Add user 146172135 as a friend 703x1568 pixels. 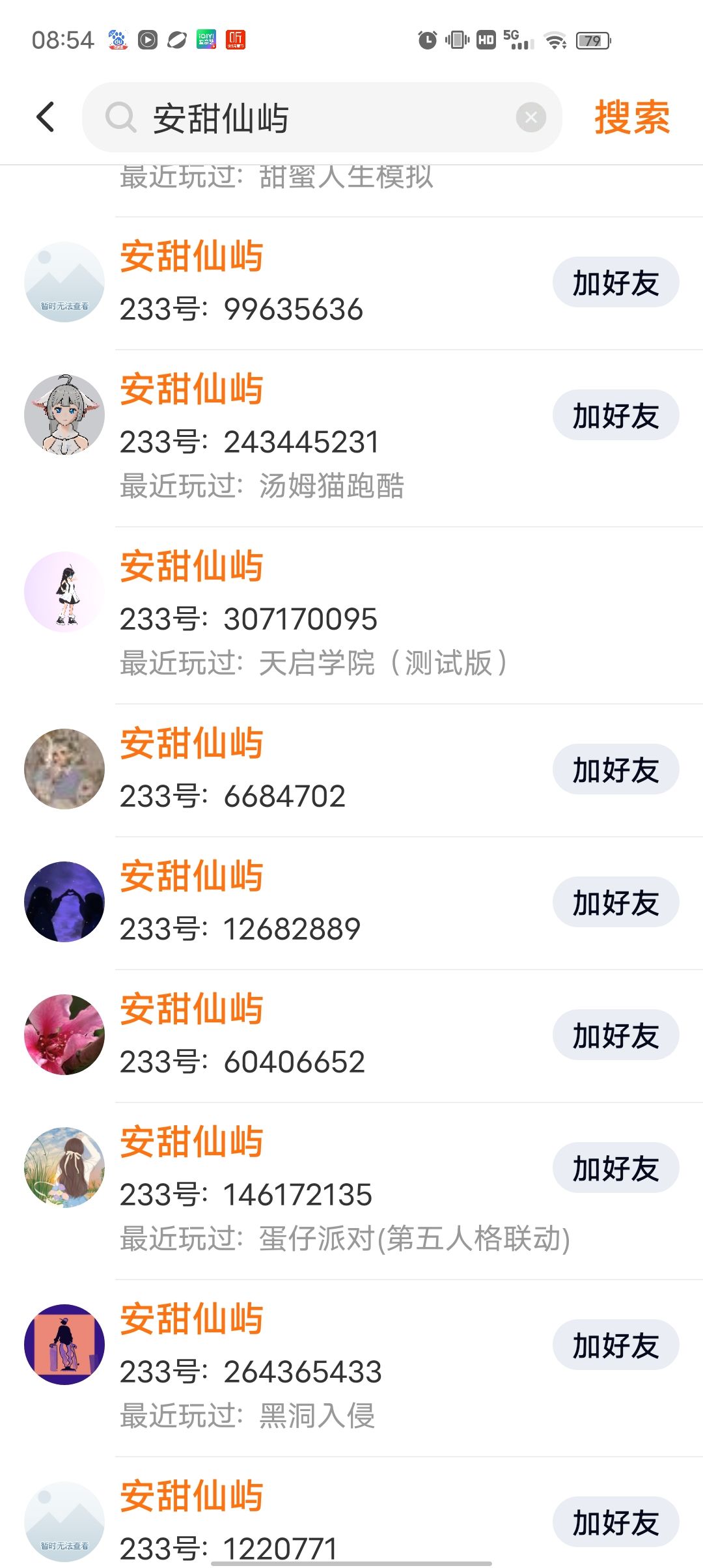[615, 1168]
